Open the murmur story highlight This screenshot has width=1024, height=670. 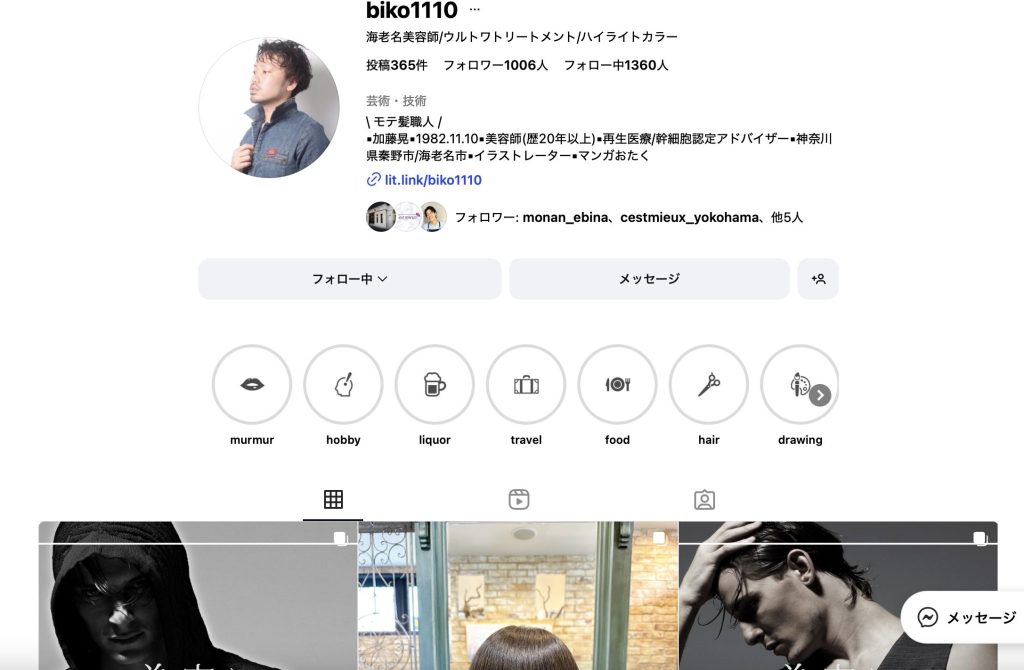(252, 385)
